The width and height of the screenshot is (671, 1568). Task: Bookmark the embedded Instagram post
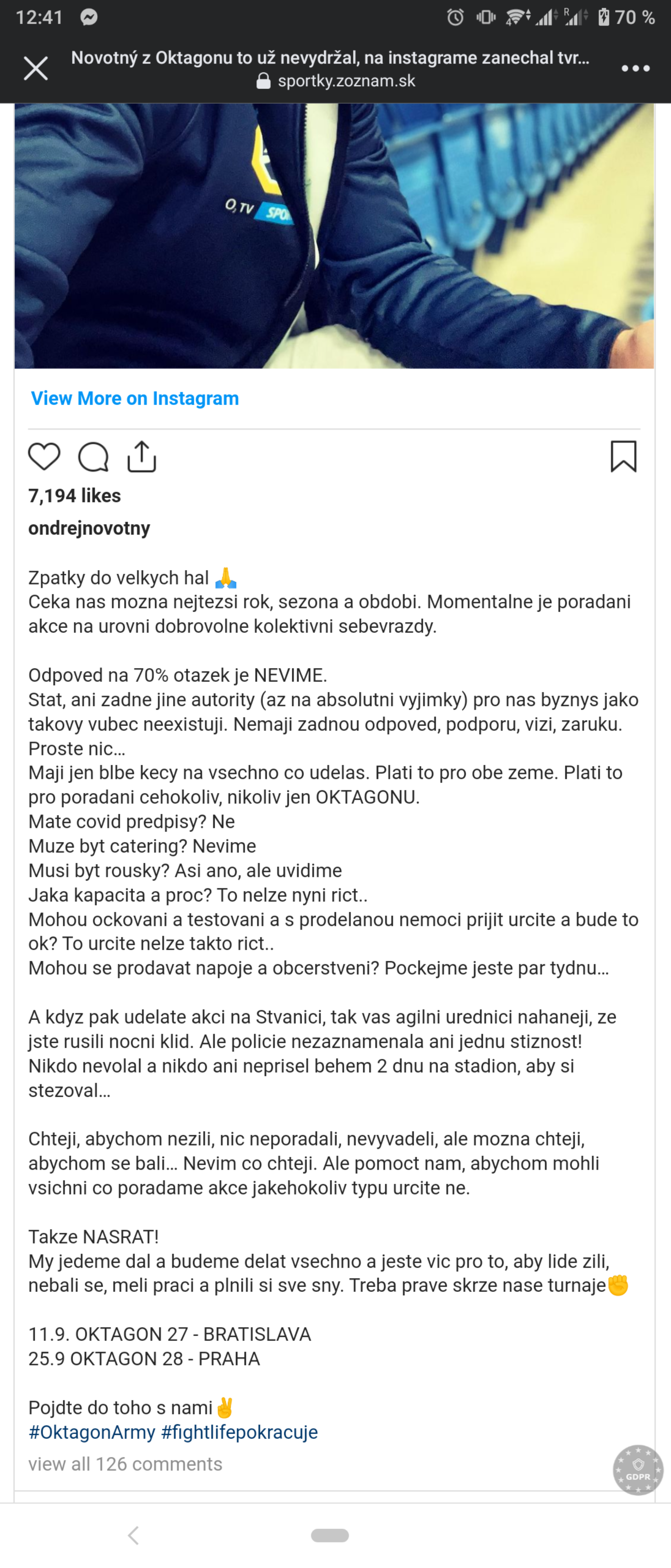[x=624, y=457]
